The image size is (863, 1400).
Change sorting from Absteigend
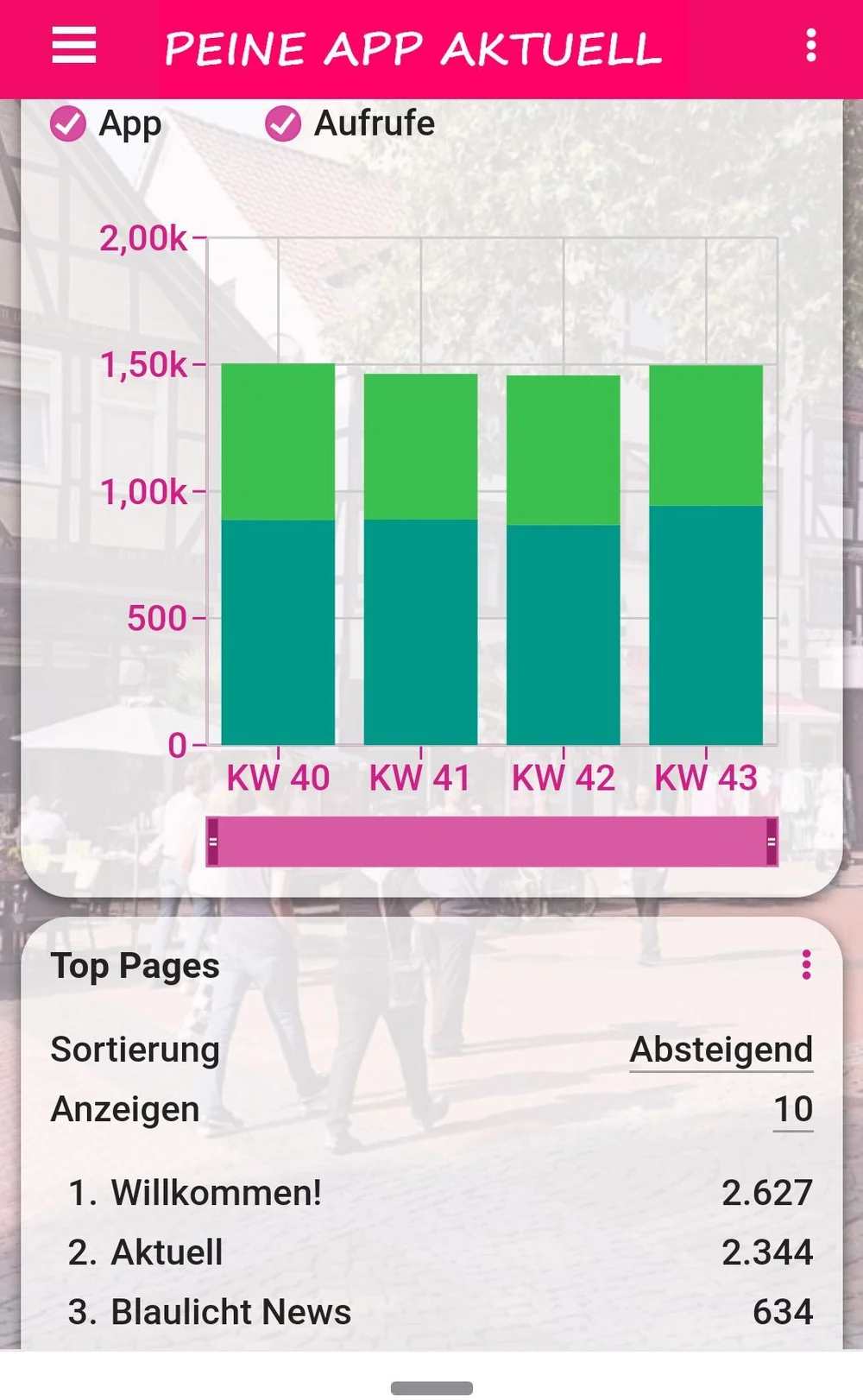[x=721, y=1050]
